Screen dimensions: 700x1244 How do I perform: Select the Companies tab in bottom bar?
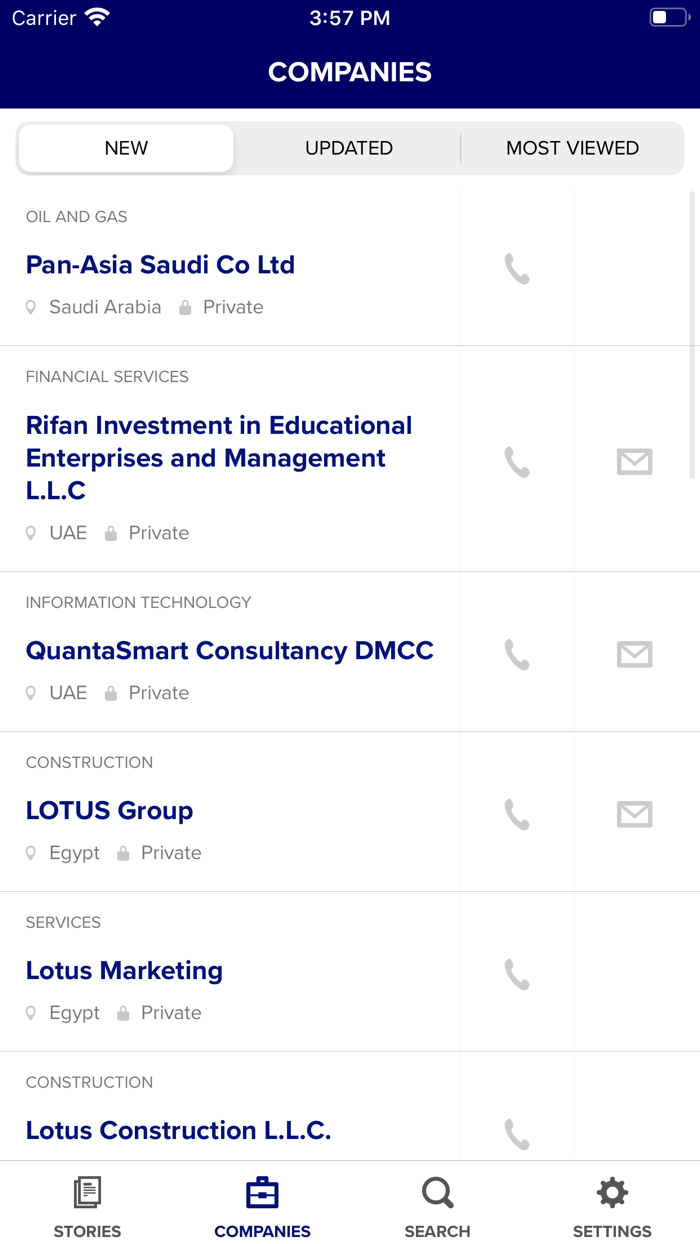(262, 1207)
